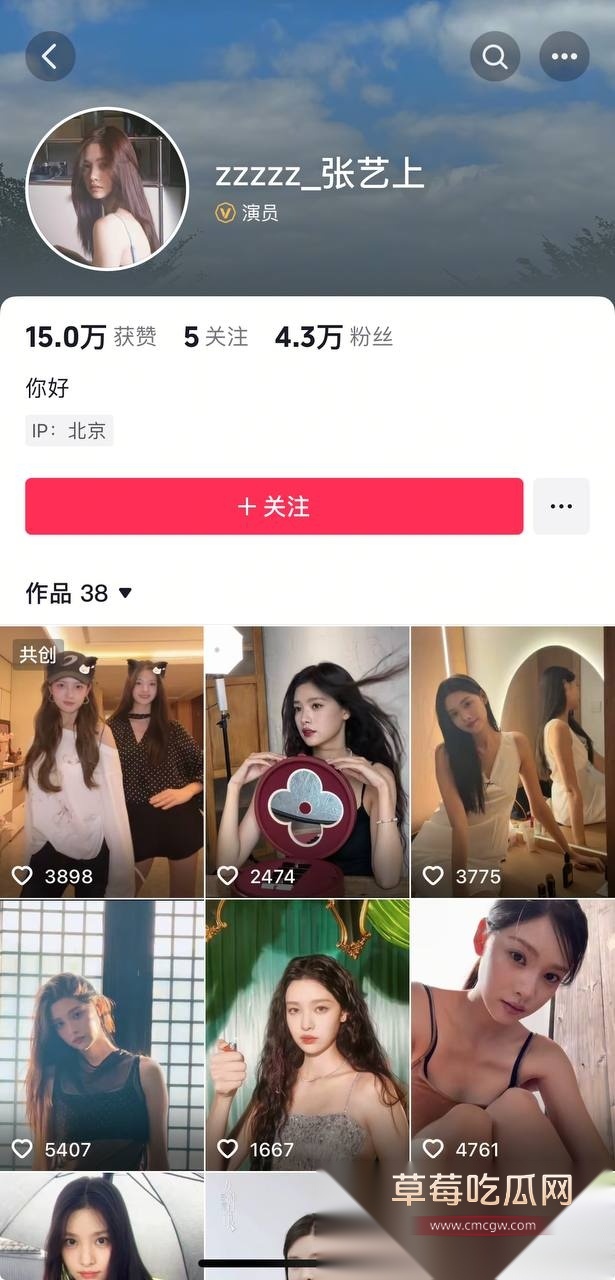
Task: Open the video with 3775 likes
Action: 512,761
